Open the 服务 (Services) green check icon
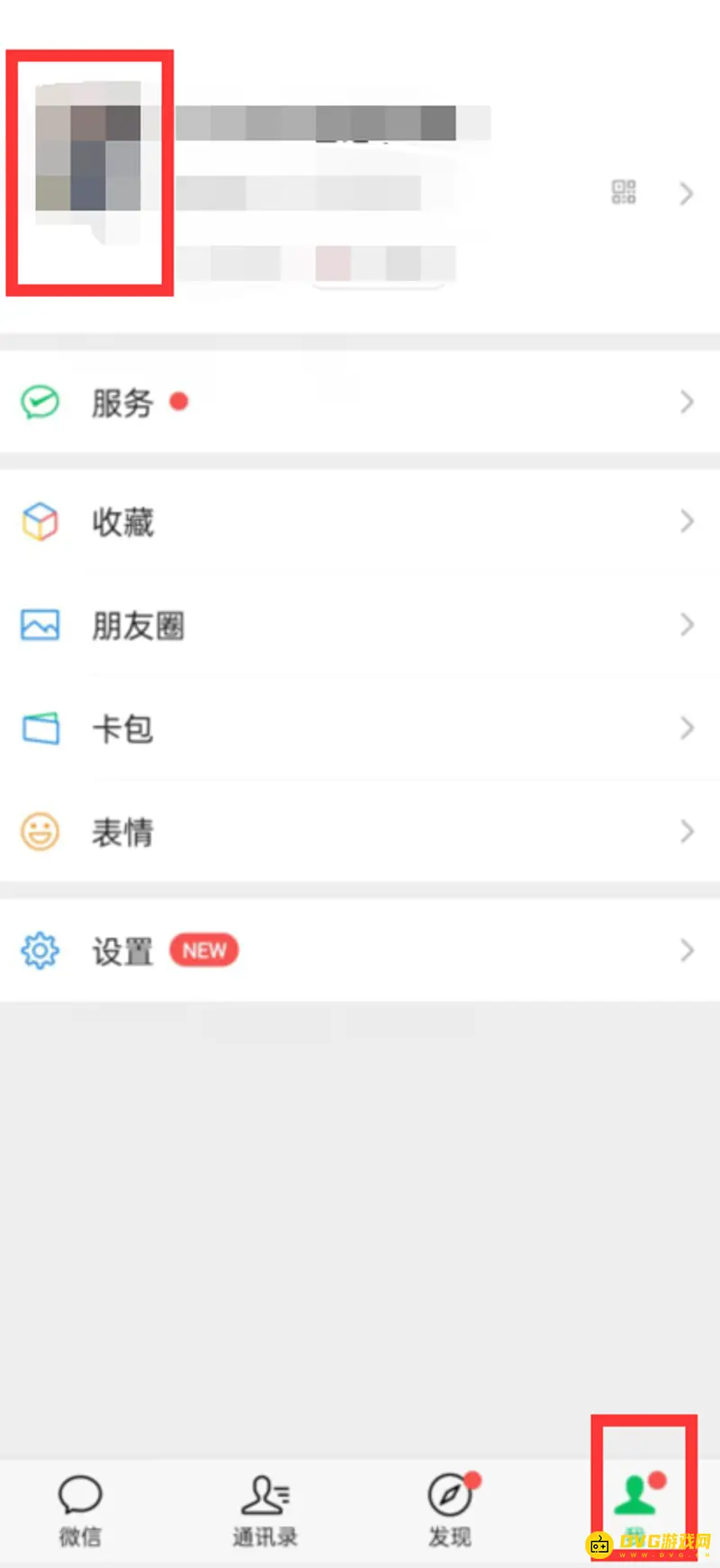 40,402
